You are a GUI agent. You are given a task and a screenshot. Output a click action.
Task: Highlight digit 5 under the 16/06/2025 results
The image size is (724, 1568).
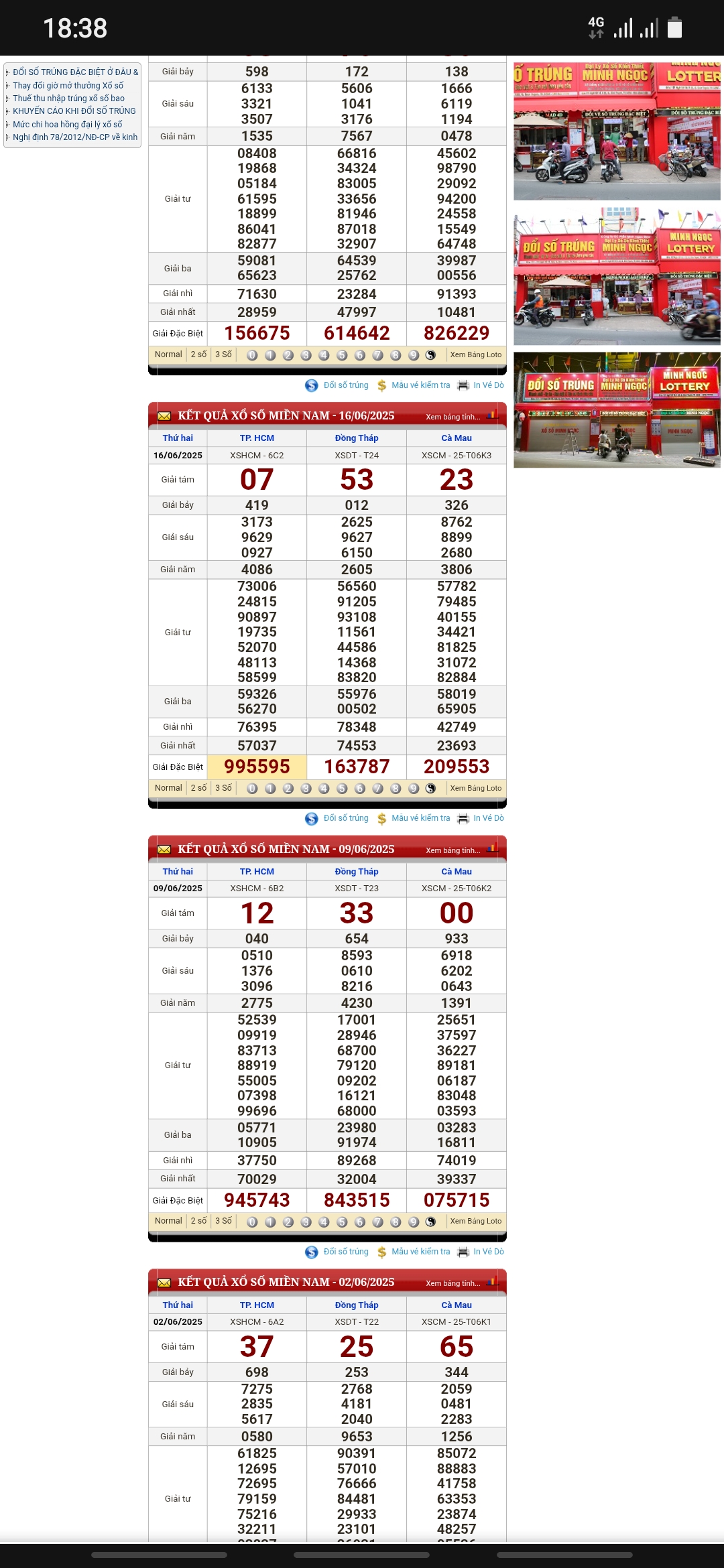click(x=342, y=789)
